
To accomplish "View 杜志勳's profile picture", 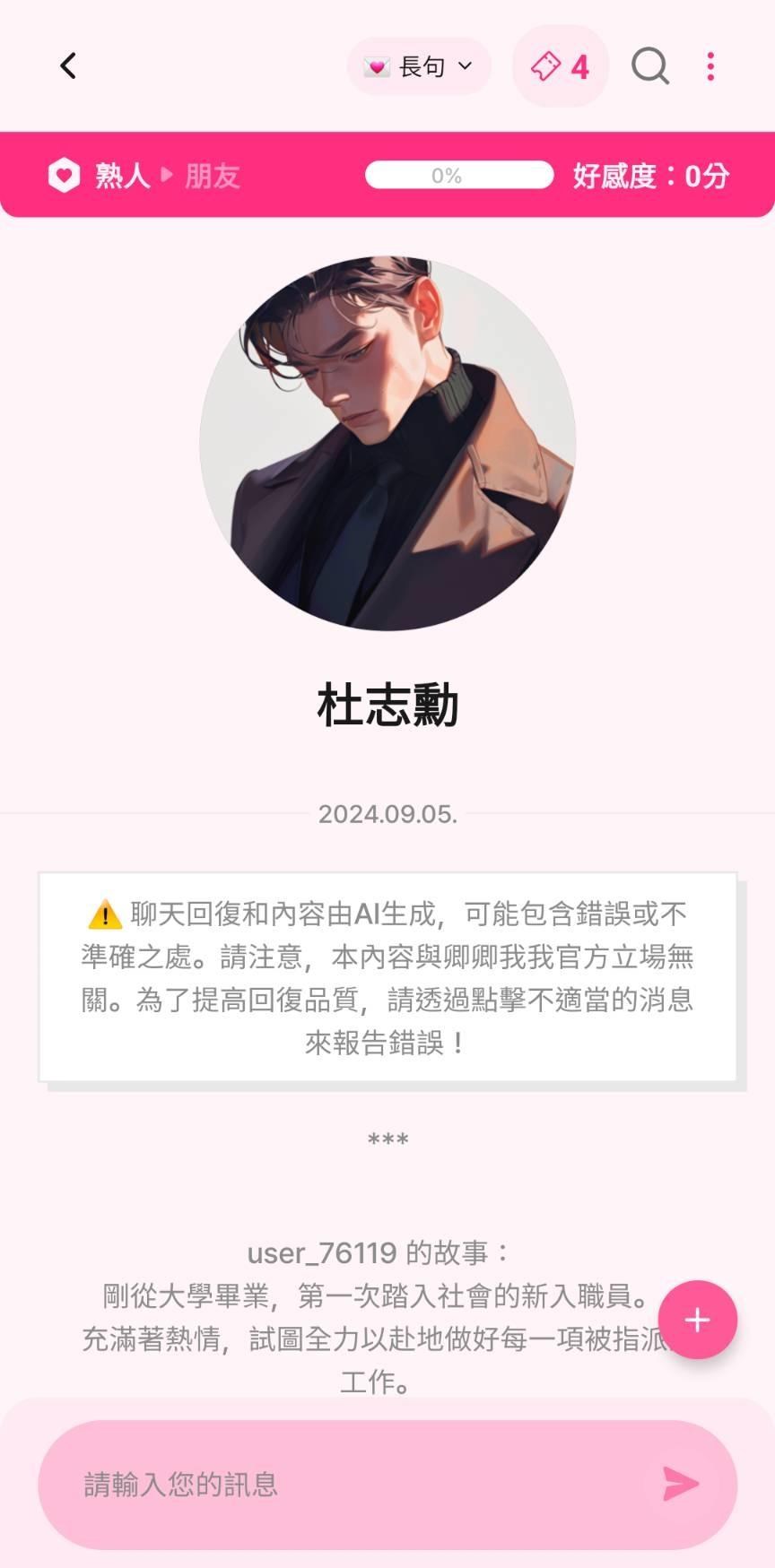I will 387,444.
